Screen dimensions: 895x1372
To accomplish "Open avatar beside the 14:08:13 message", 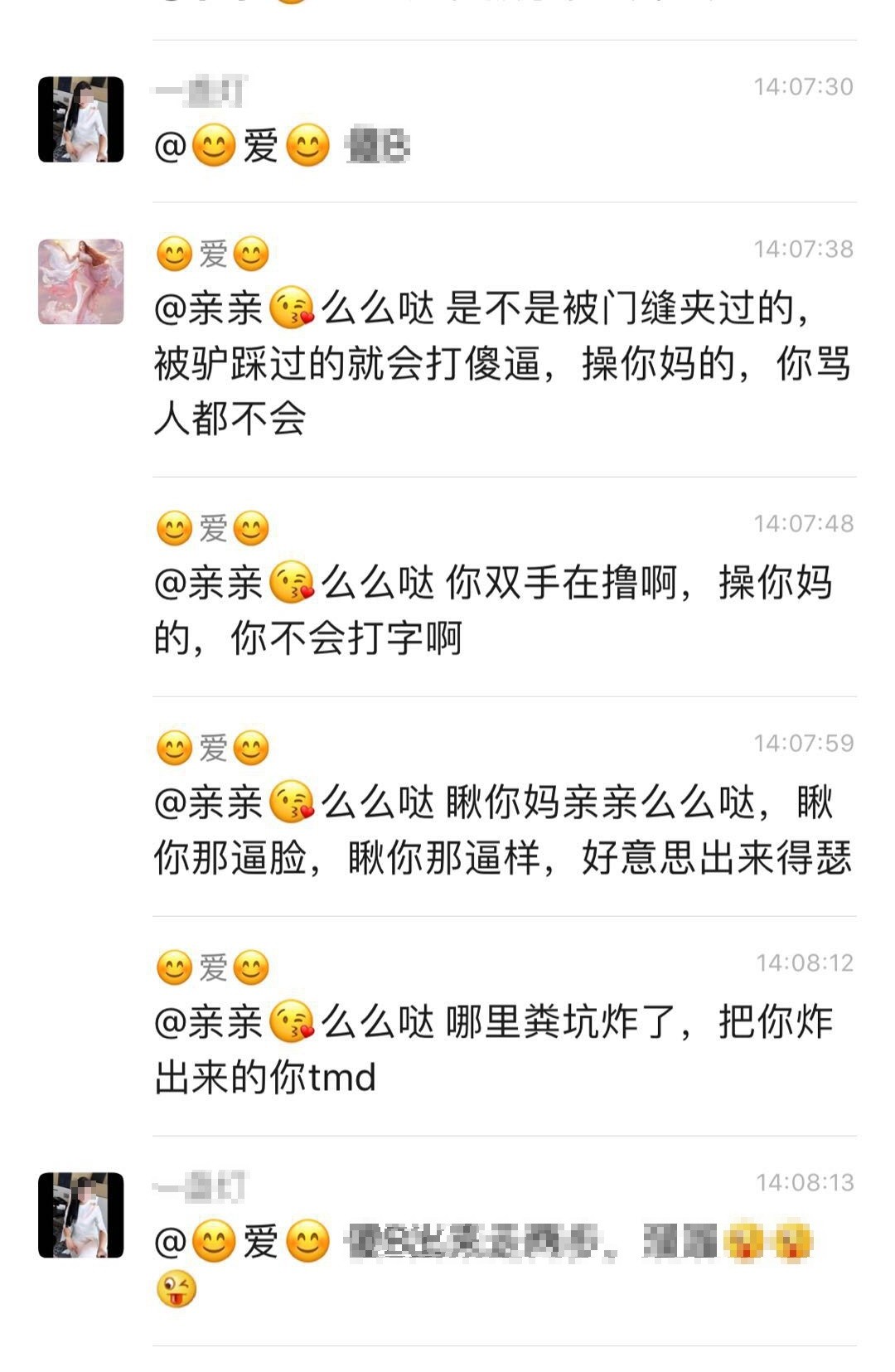I will tap(80, 1214).
